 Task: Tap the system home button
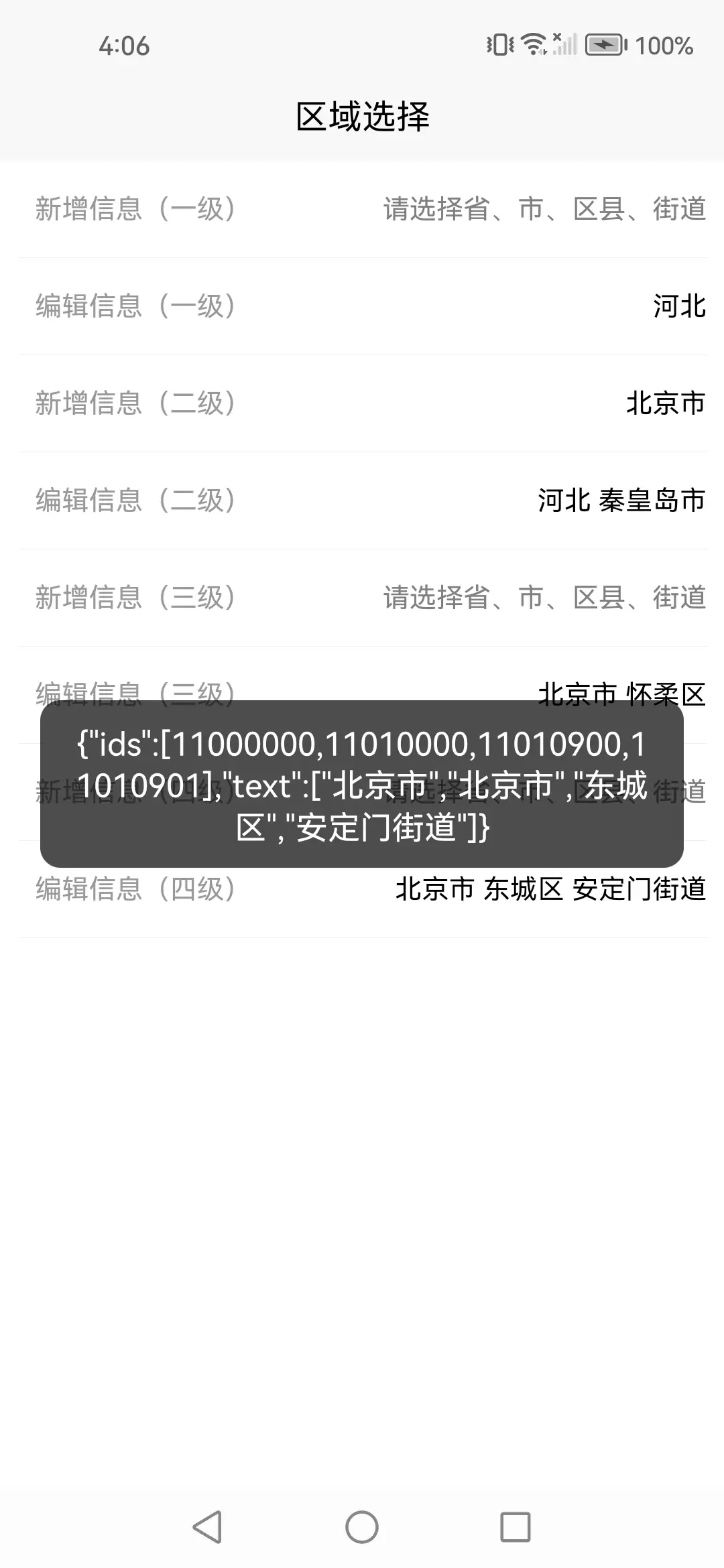(362, 1527)
